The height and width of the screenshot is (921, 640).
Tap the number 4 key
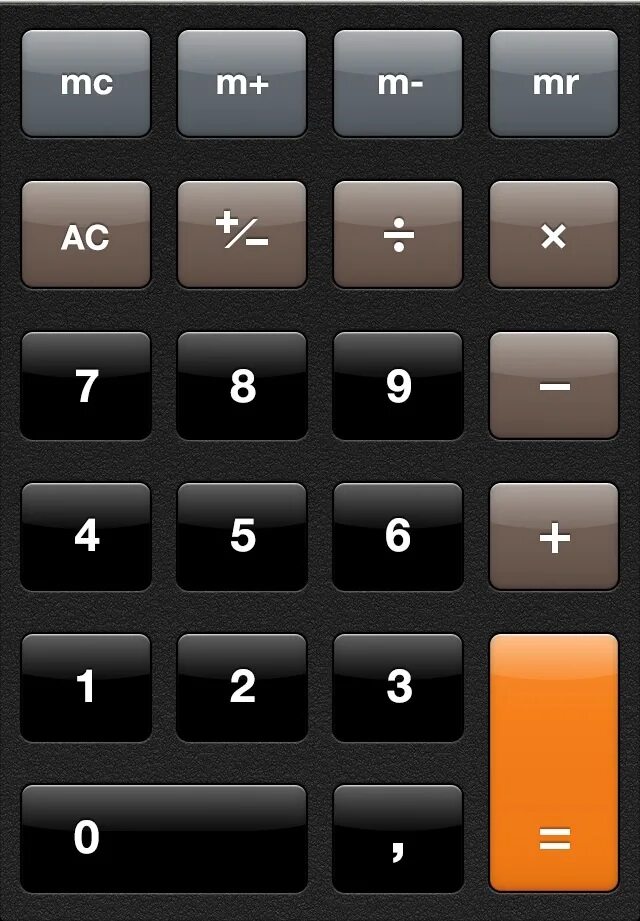tap(86, 537)
